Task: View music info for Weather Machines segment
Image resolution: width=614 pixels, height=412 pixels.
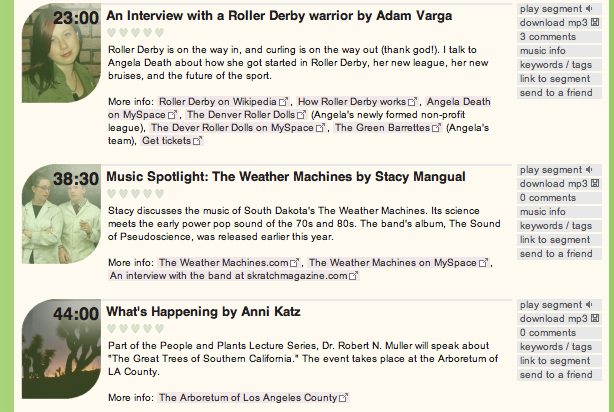Action: pyautogui.click(x=543, y=212)
